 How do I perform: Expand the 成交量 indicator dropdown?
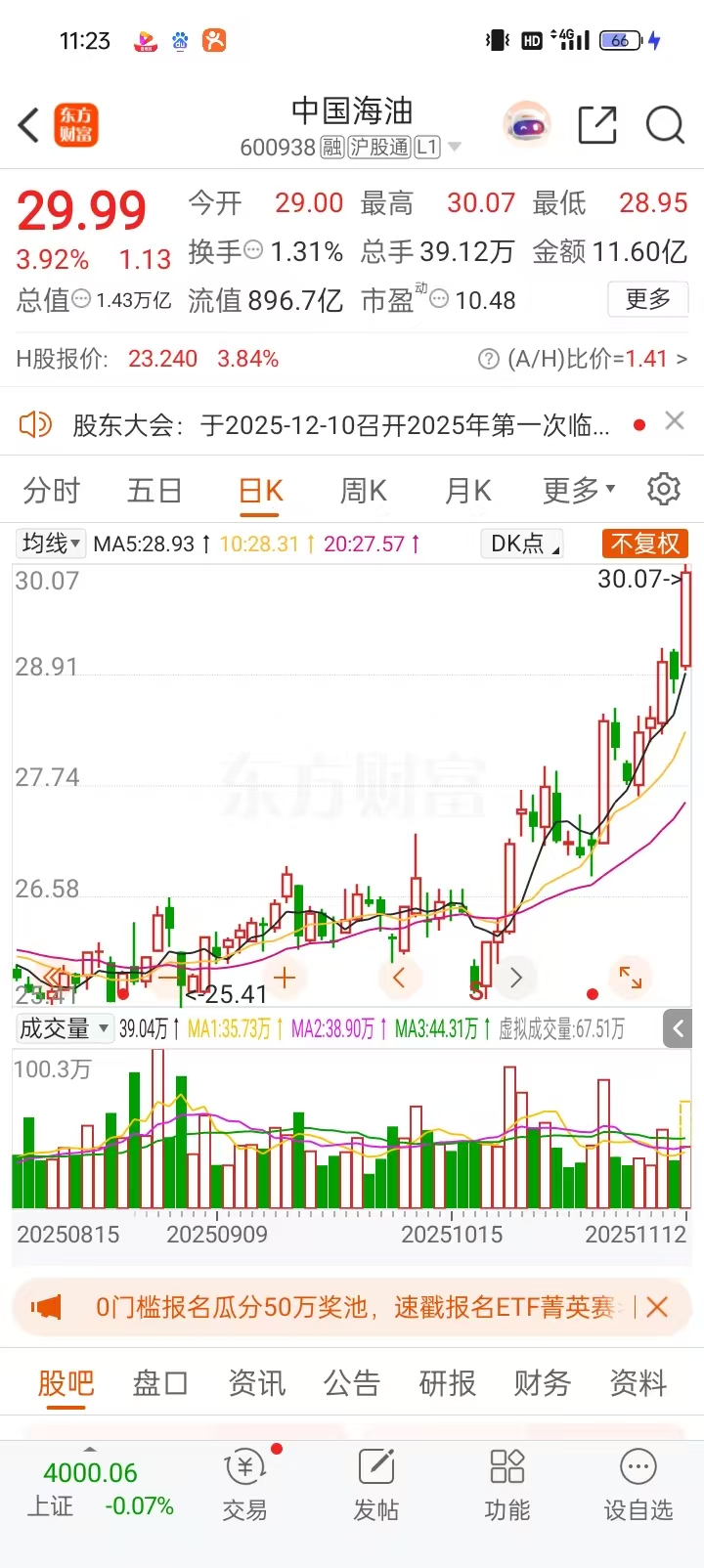click(64, 1028)
